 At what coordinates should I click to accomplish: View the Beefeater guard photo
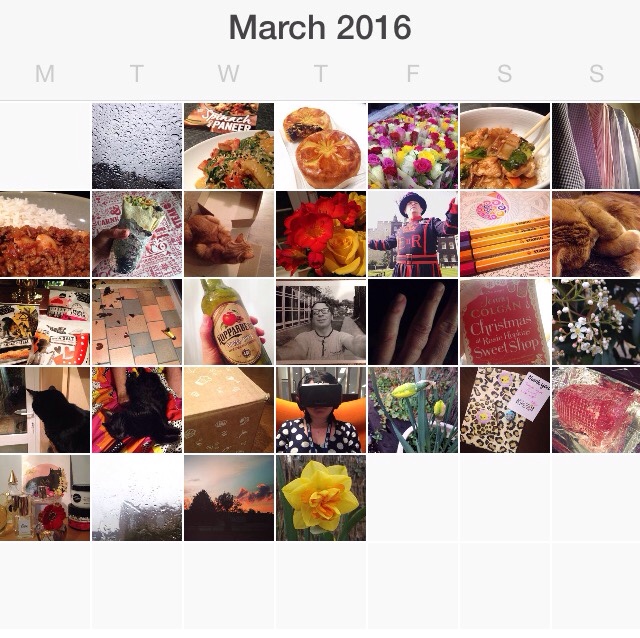pyautogui.click(x=413, y=234)
